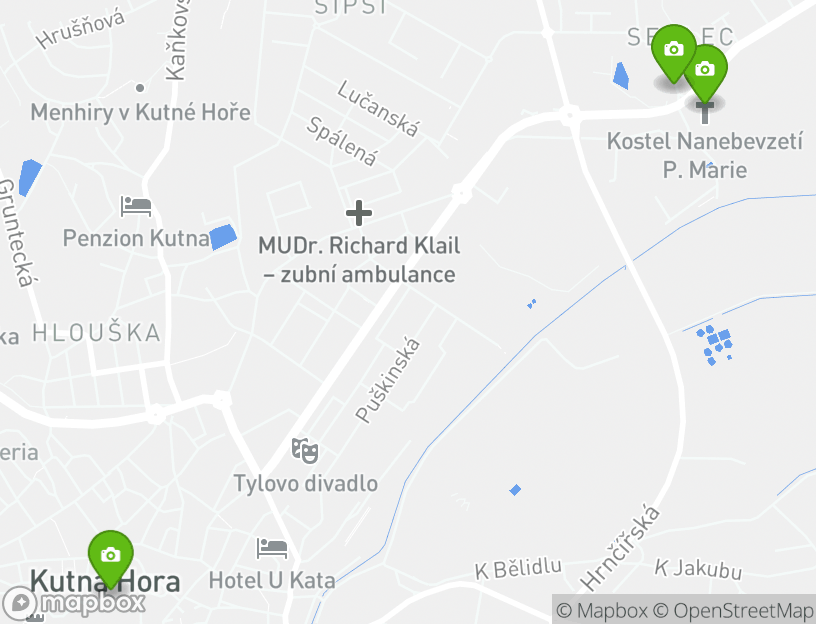Open the © OpenStreetMap attribution link

click(733, 610)
